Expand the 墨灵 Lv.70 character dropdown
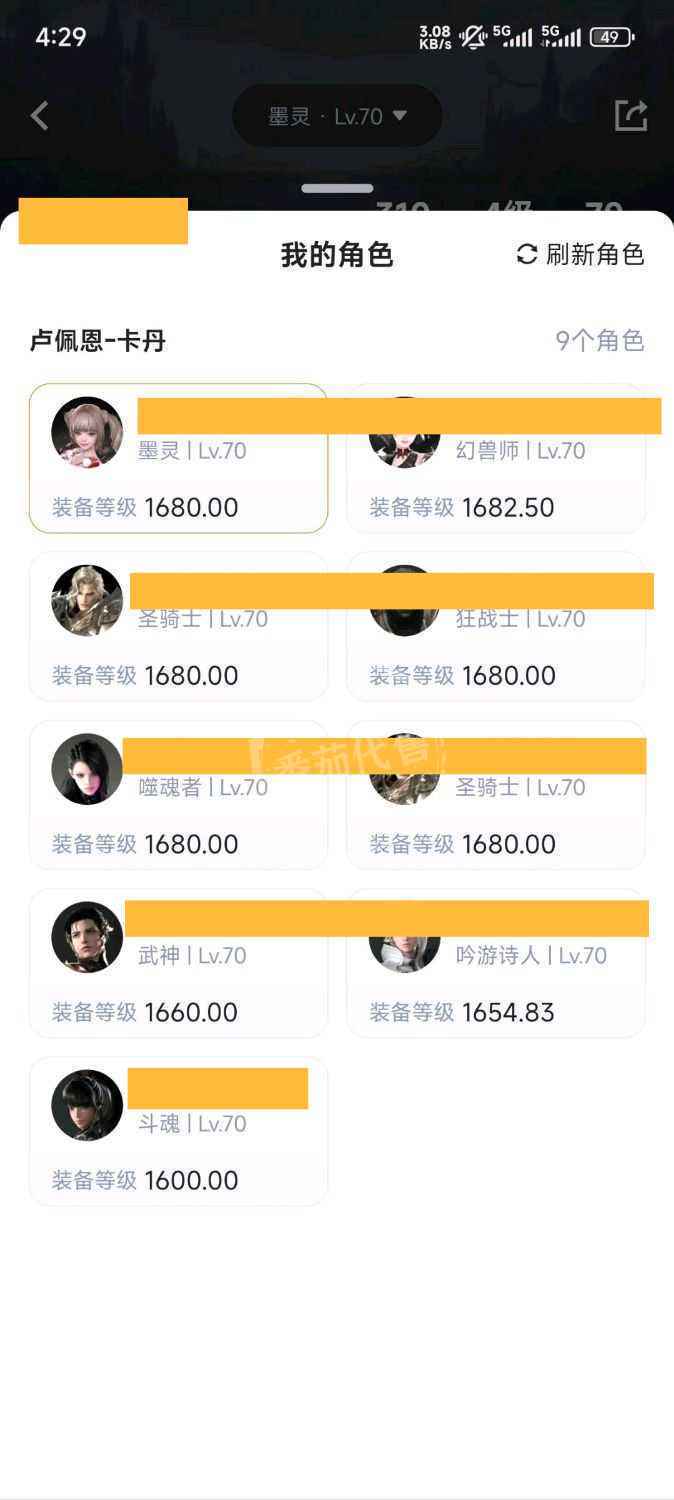674x1500 pixels. (x=337, y=117)
